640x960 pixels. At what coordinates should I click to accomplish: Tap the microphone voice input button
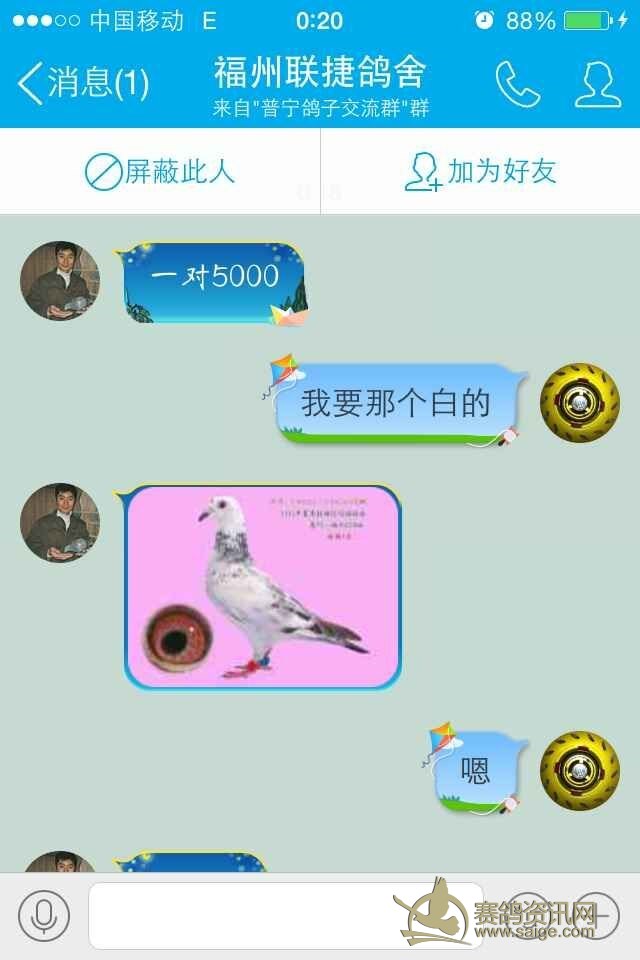pos(44,915)
